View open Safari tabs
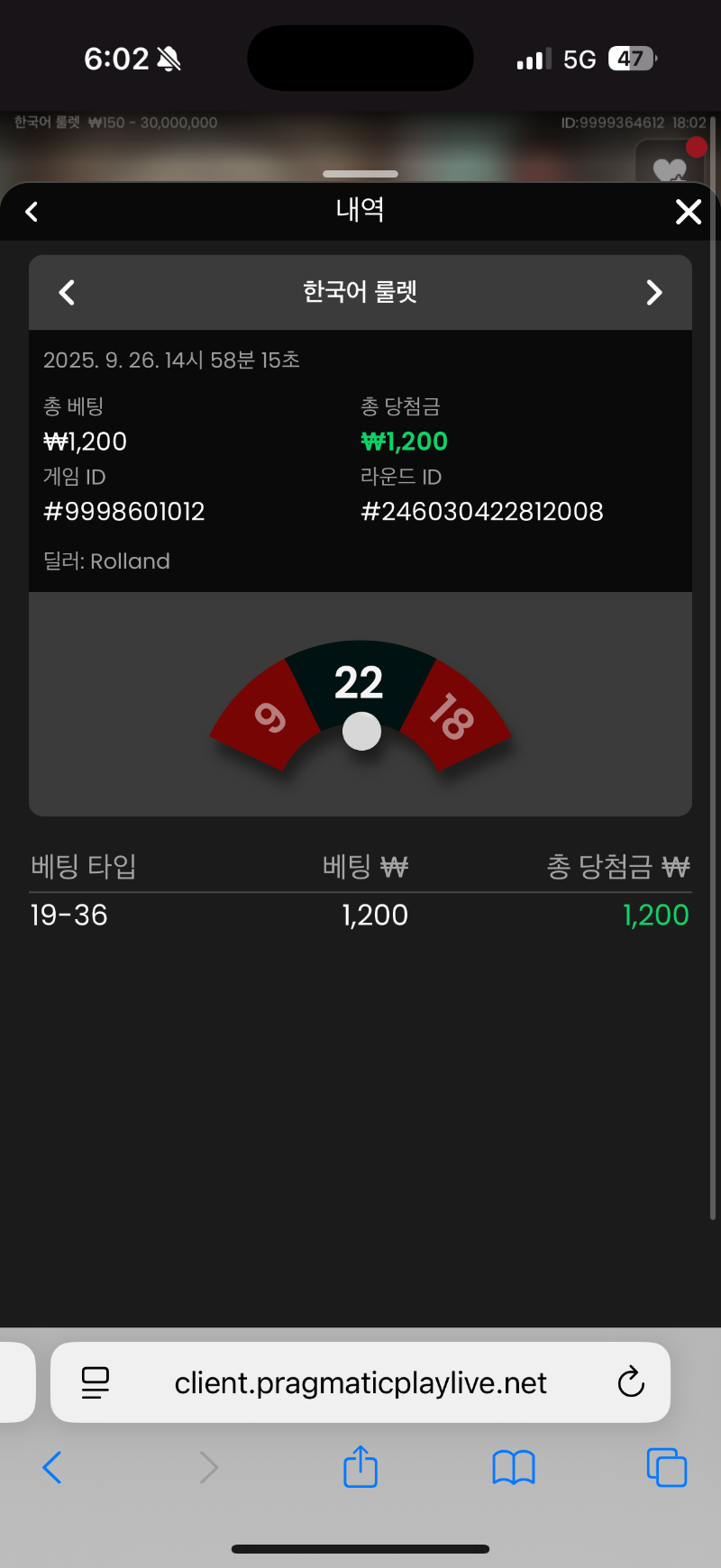The image size is (721, 1568). (x=667, y=1467)
